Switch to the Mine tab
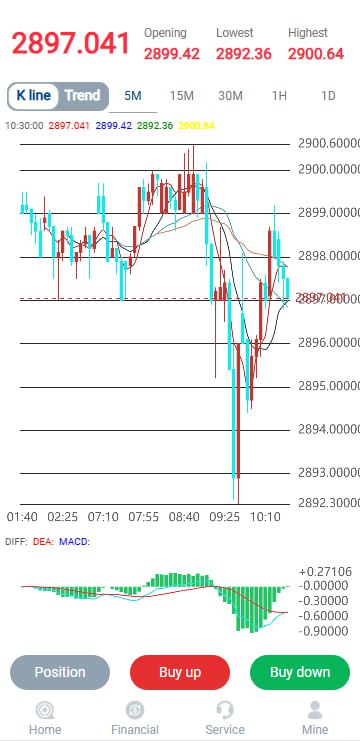Image resolution: width=360 pixels, height=741 pixels. point(315,718)
